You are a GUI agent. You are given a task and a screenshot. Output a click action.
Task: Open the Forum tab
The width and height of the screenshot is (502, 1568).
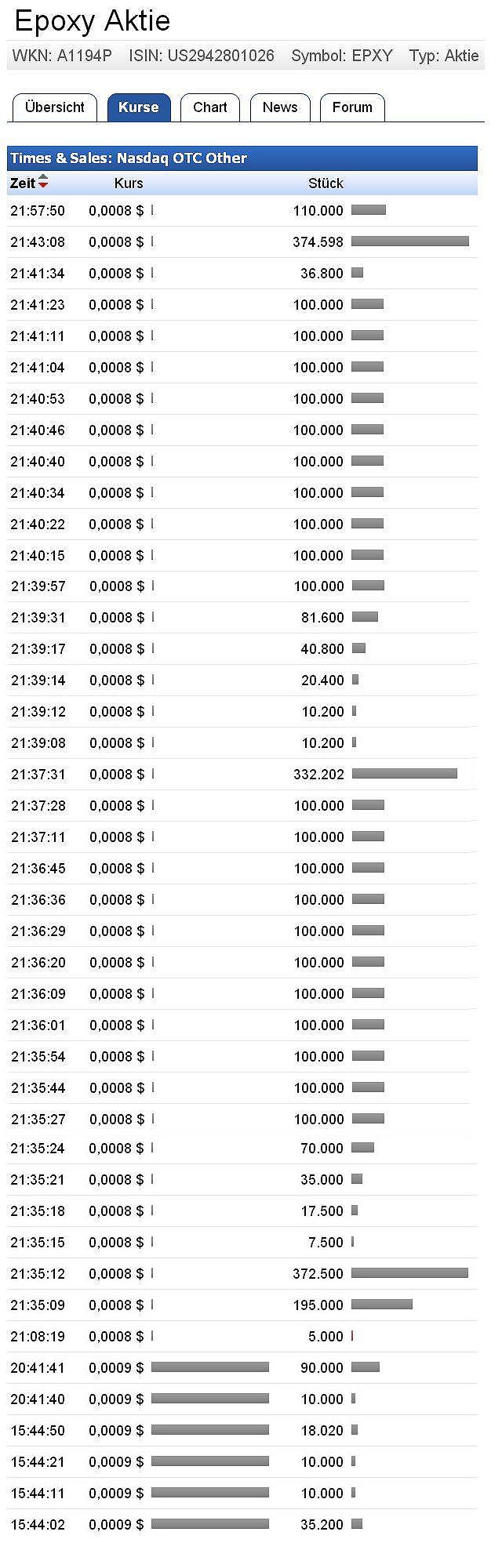(352, 107)
